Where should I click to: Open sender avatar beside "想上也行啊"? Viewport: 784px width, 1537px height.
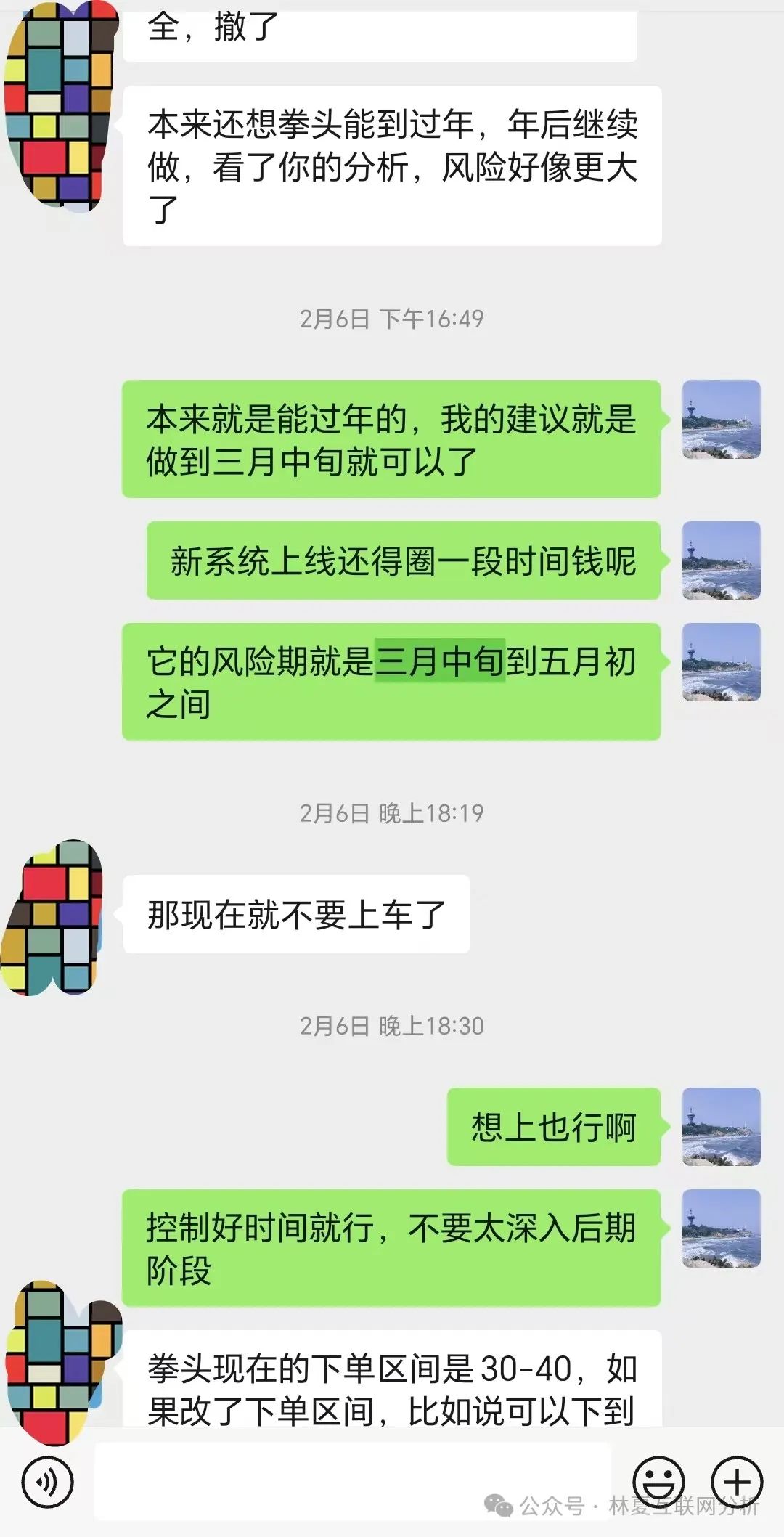pyautogui.click(x=721, y=1127)
